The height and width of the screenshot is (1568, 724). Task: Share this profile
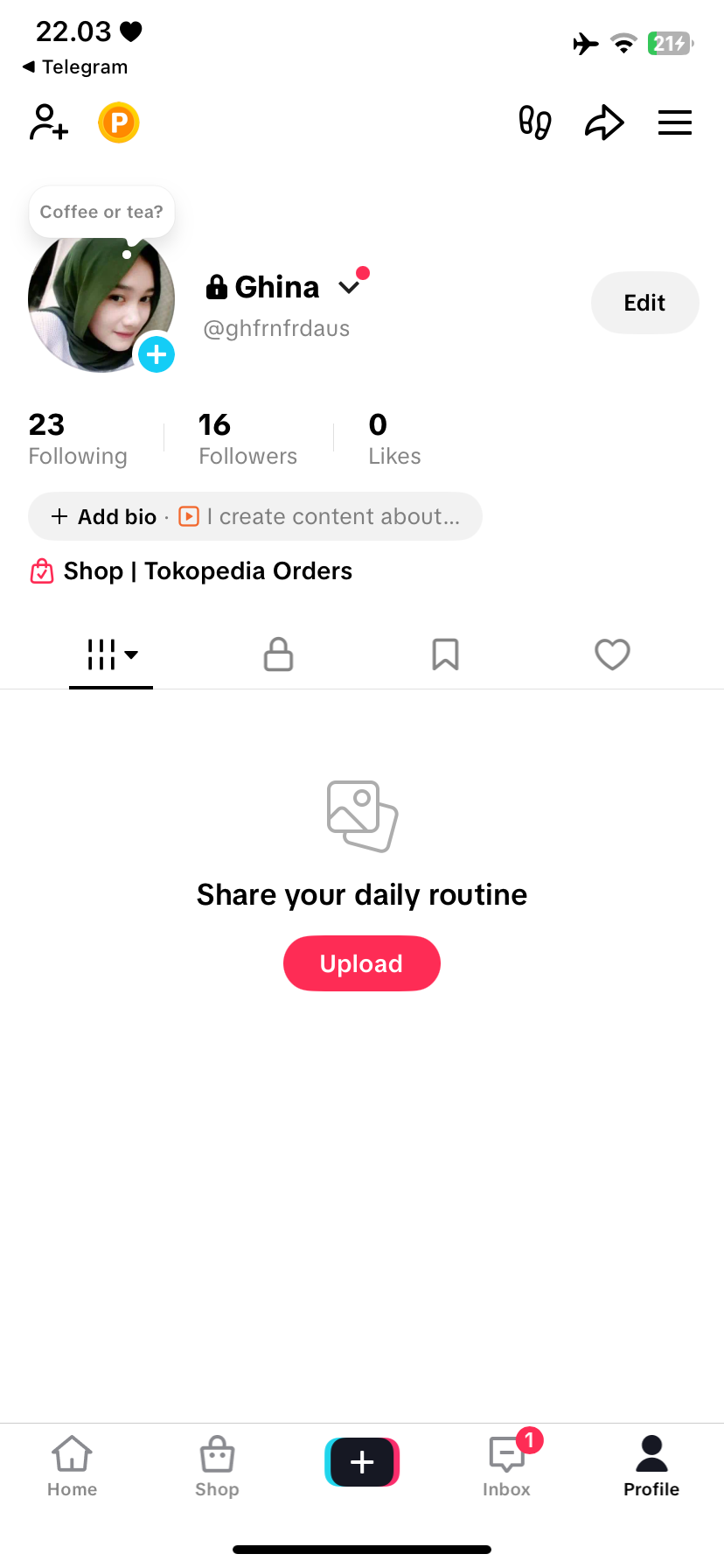(604, 122)
